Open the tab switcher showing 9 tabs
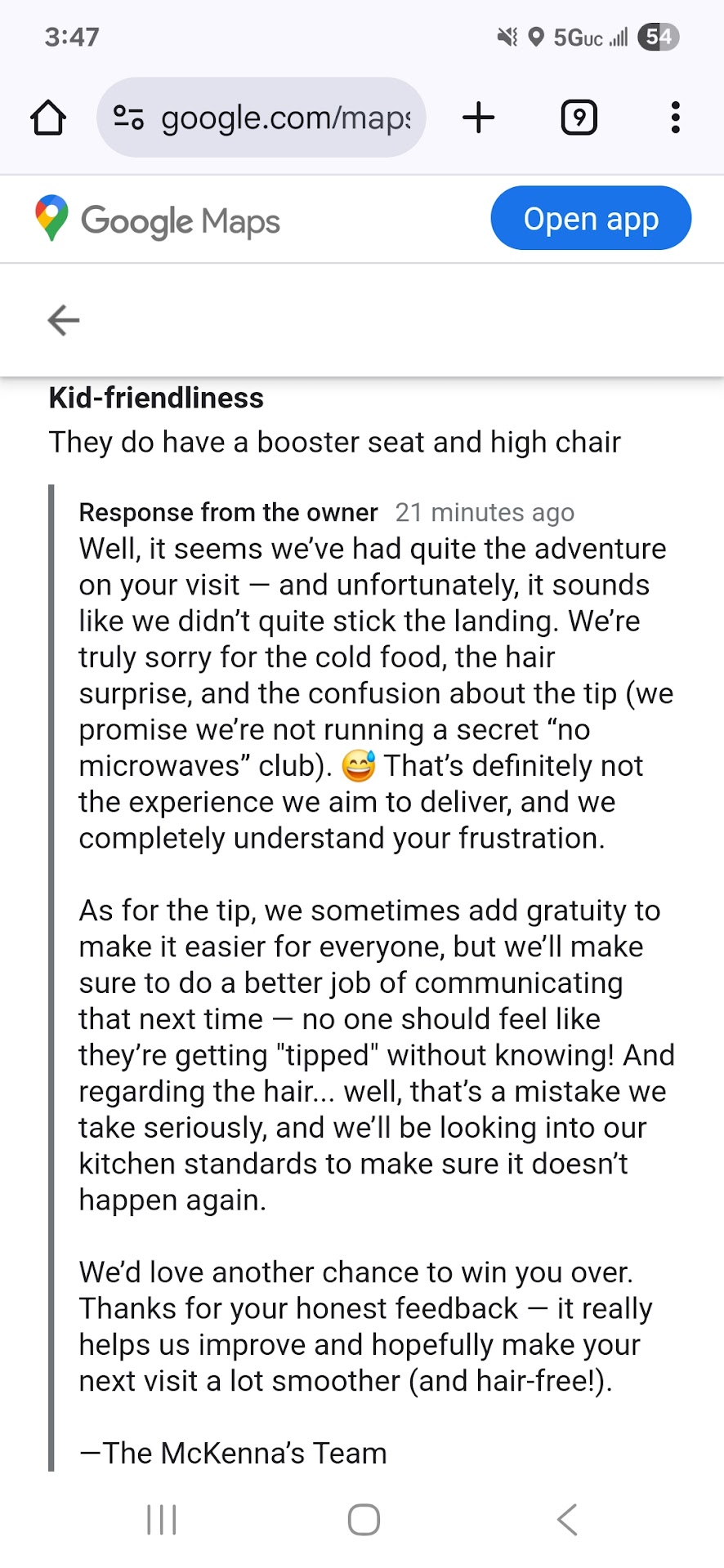This screenshot has height=1568, width=724. tap(579, 118)
